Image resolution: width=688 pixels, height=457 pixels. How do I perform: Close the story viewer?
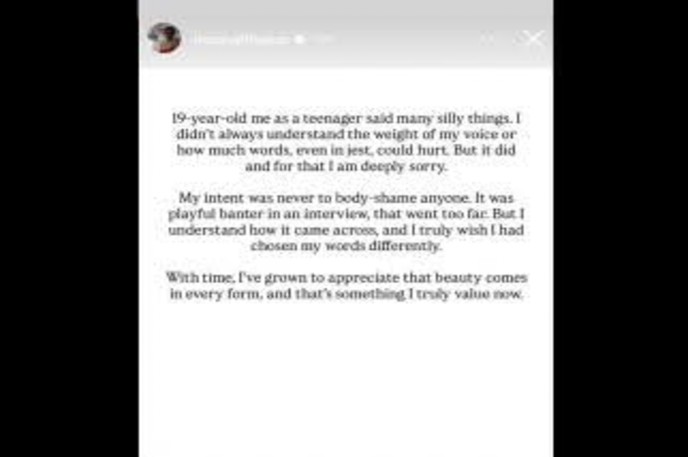(x=534, y=39)
